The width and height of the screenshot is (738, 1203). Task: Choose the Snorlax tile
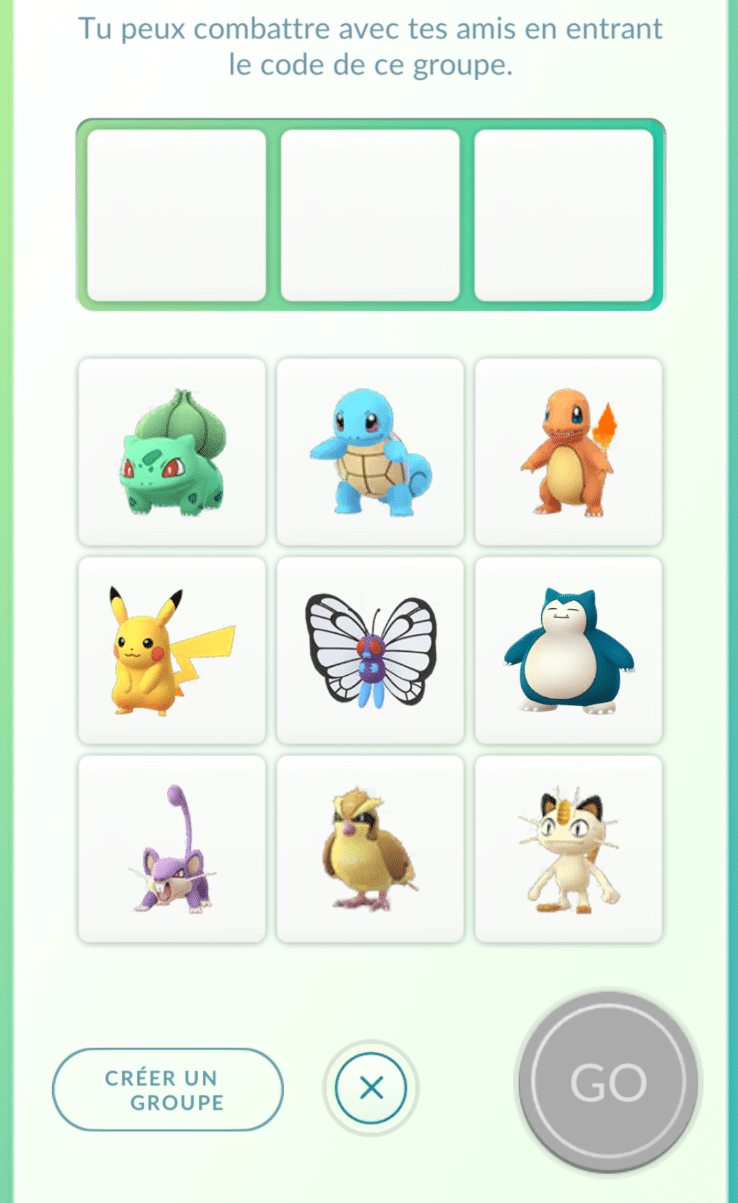point(568,651)
